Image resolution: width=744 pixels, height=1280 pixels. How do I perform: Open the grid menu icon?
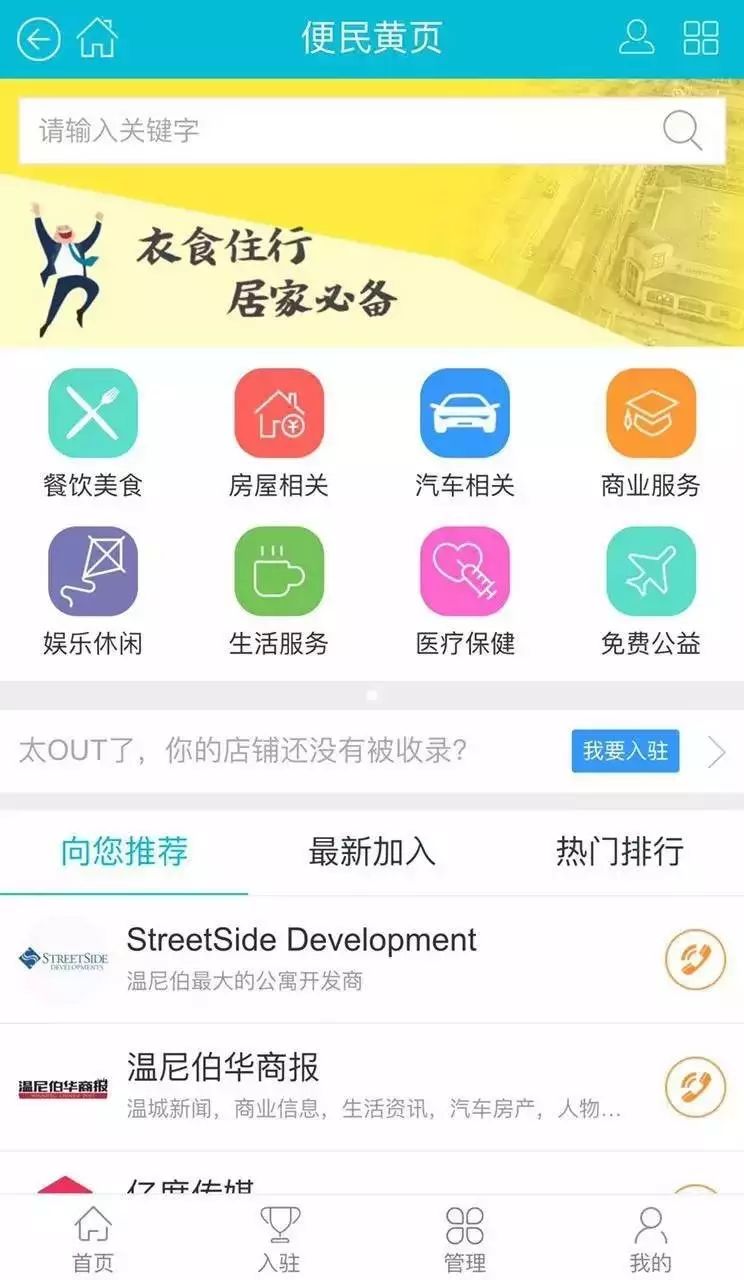701,38
